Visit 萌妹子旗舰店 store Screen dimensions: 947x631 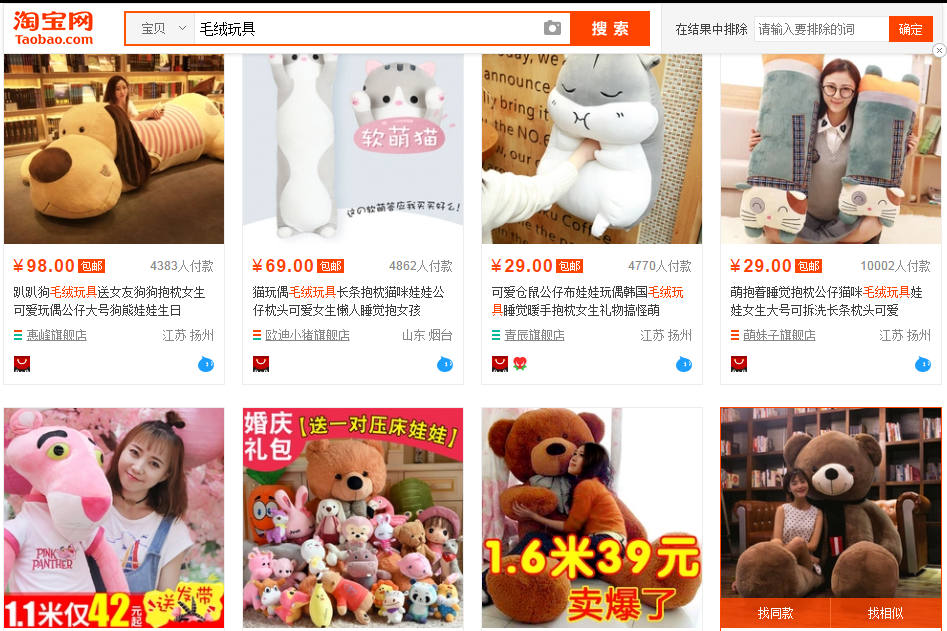[x=779, y=336]
